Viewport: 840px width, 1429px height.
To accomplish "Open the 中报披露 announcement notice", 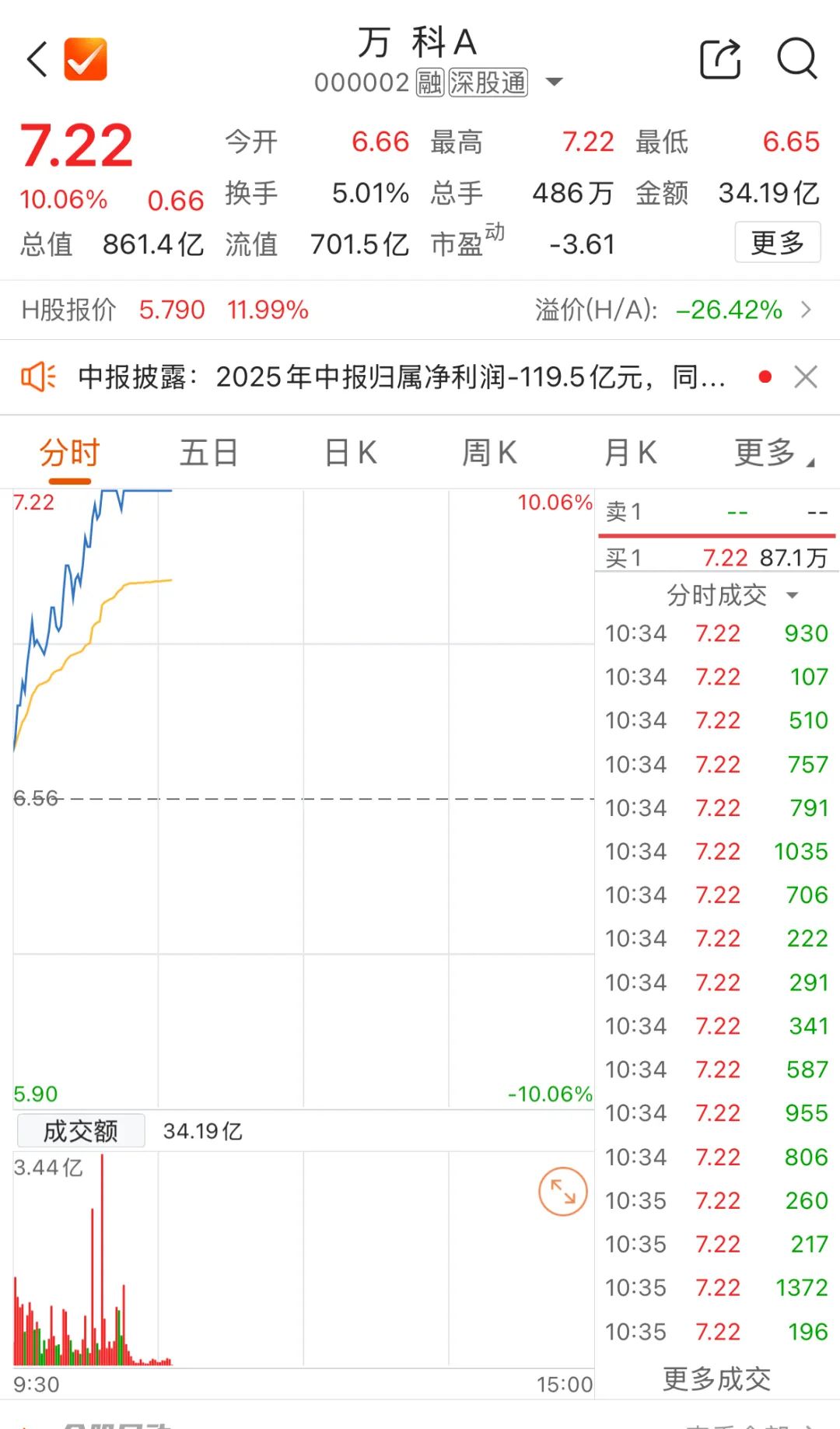I will click(x=401, y=377).
